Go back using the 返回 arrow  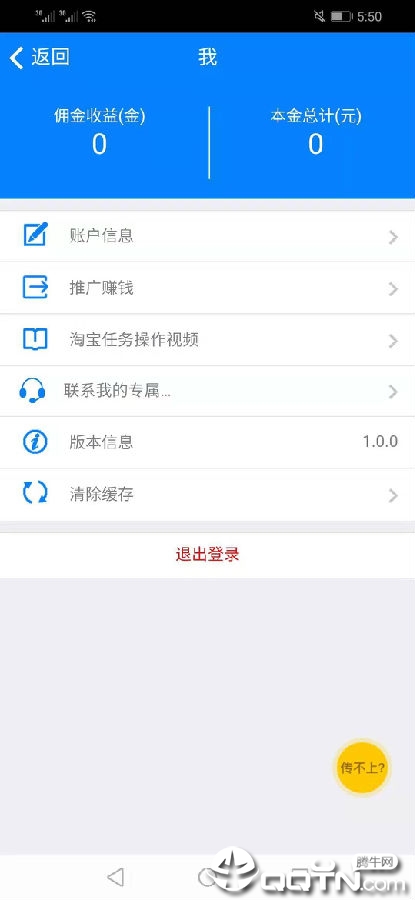point(39,57)
